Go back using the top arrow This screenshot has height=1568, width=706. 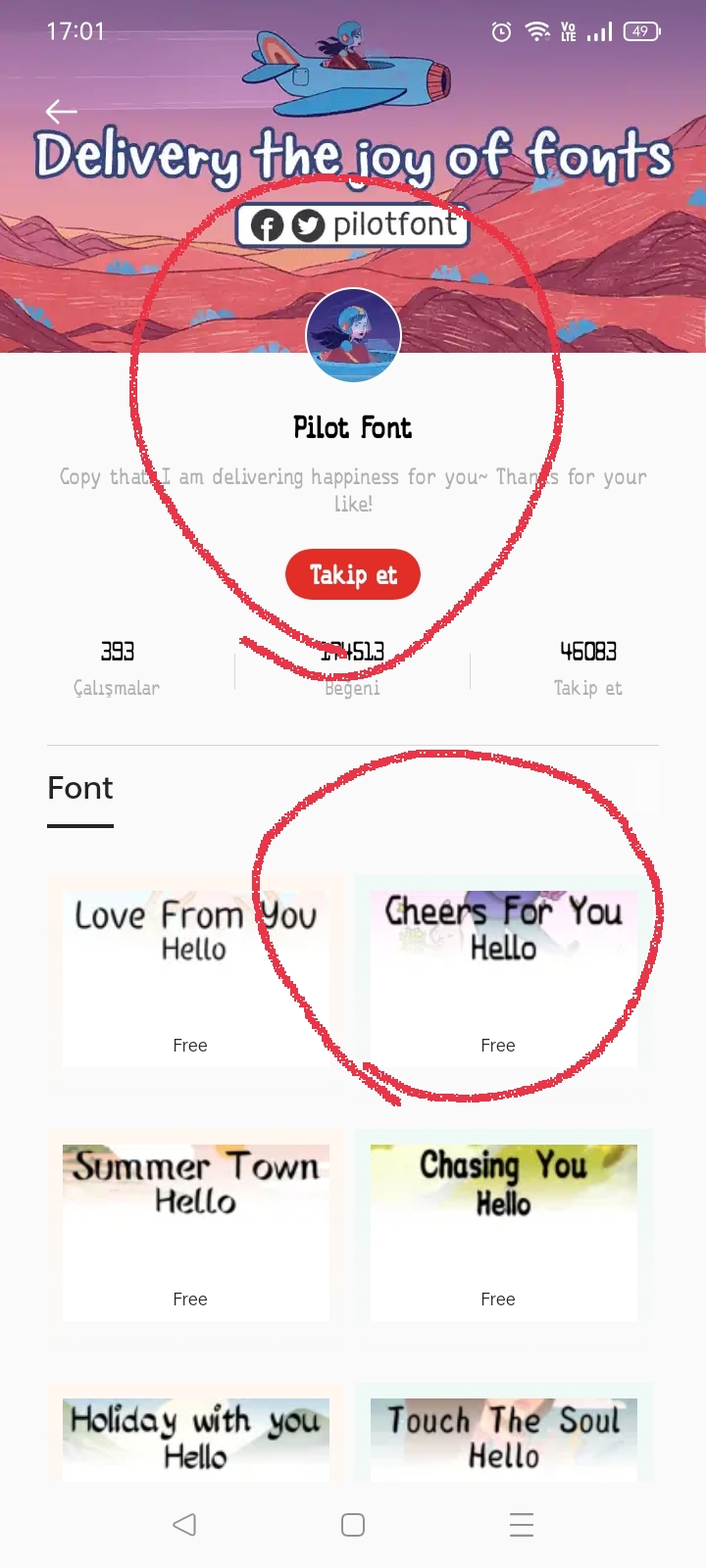pyautogui.click(x=61, y=112)
